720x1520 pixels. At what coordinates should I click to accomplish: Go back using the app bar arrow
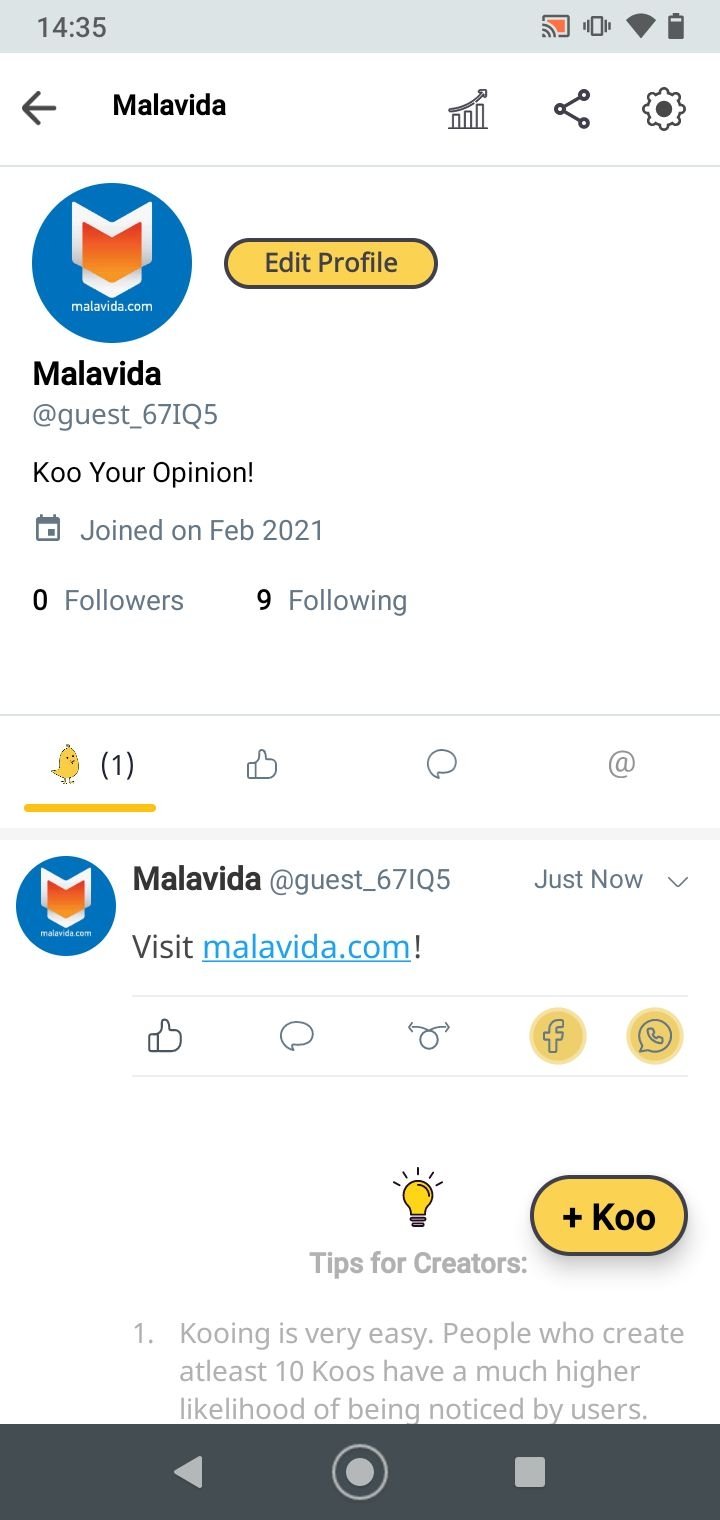click(x=39, y=107)
